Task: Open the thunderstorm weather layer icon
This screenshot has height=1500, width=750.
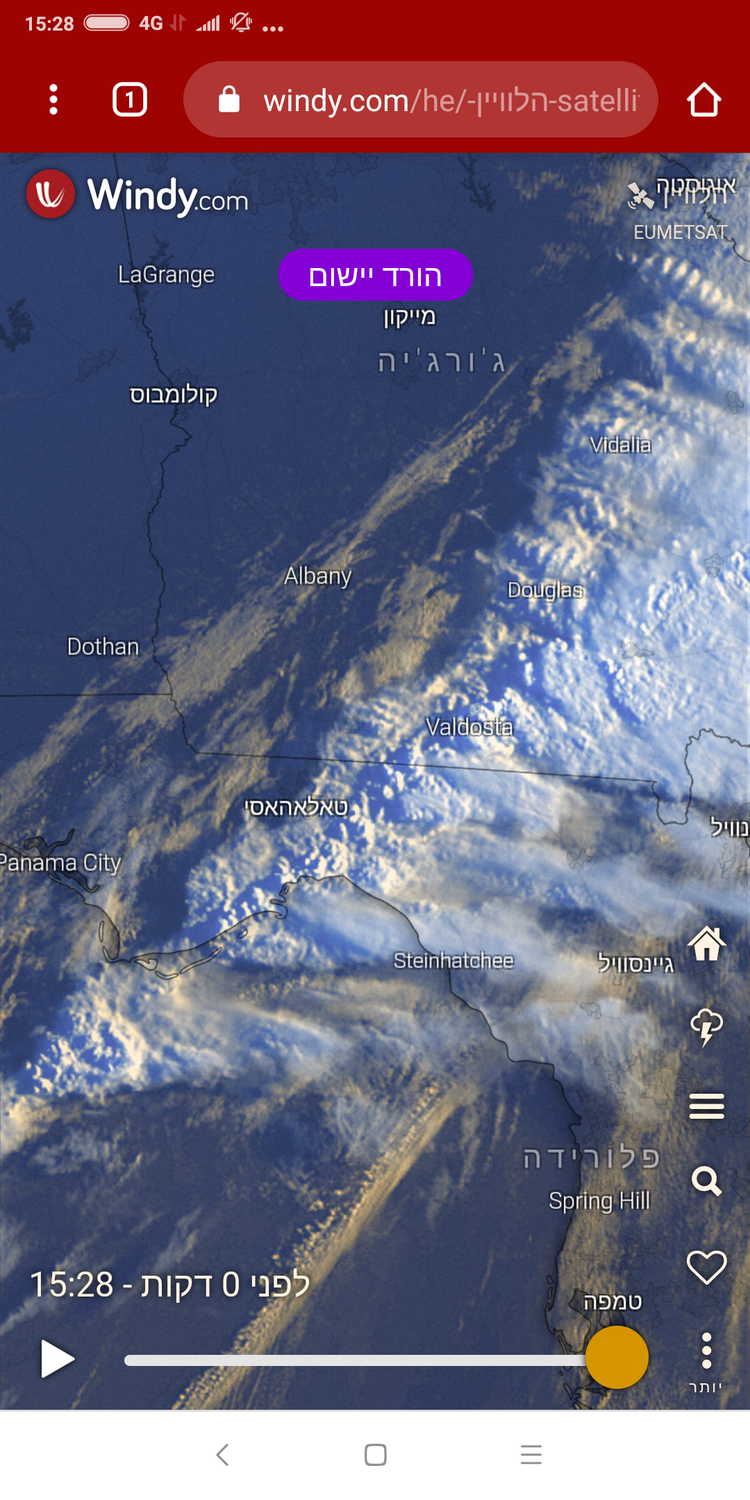Action: pos(706,1026)
